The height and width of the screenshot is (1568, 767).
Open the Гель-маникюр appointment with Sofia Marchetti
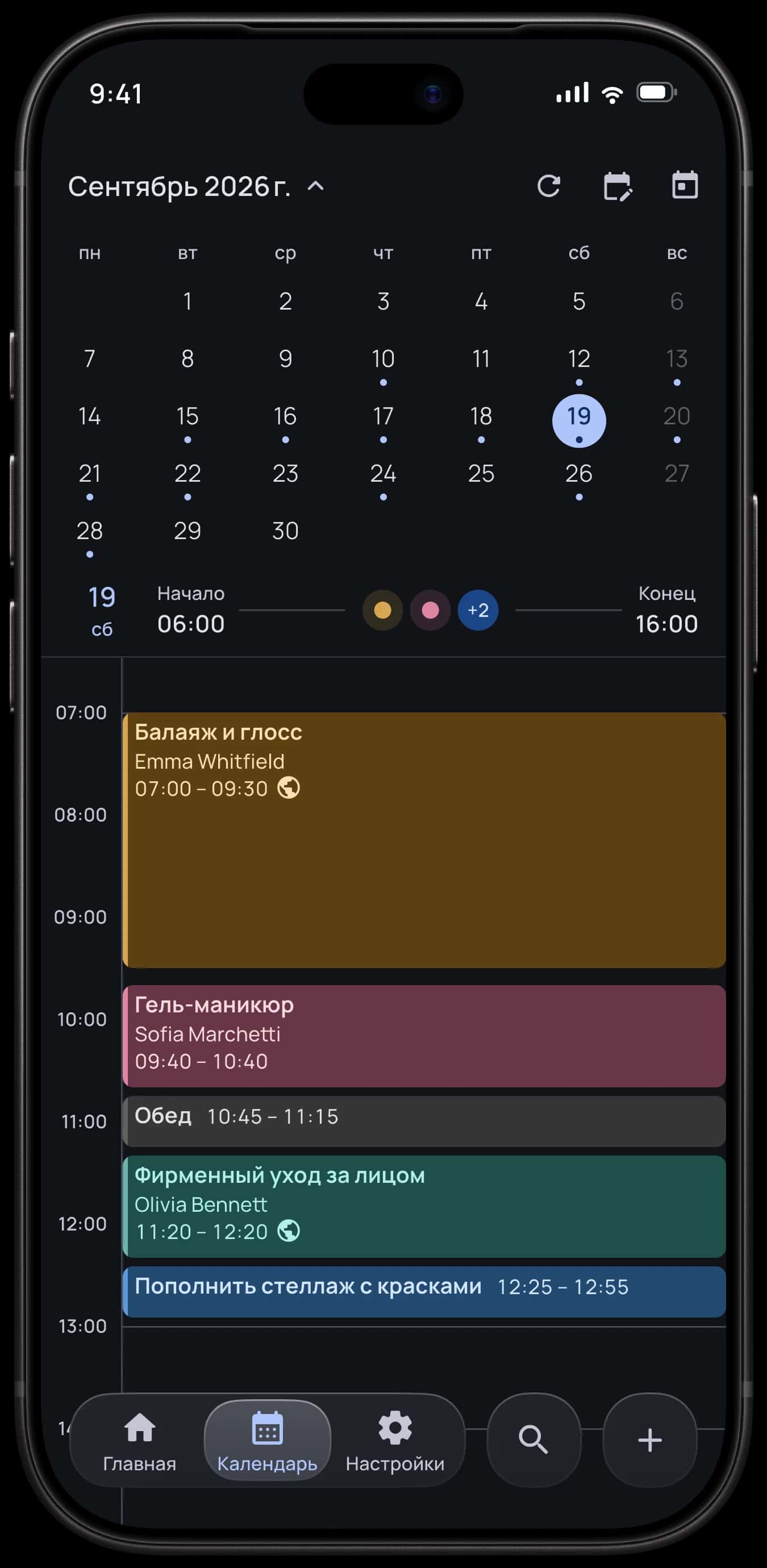(424, 1036)
